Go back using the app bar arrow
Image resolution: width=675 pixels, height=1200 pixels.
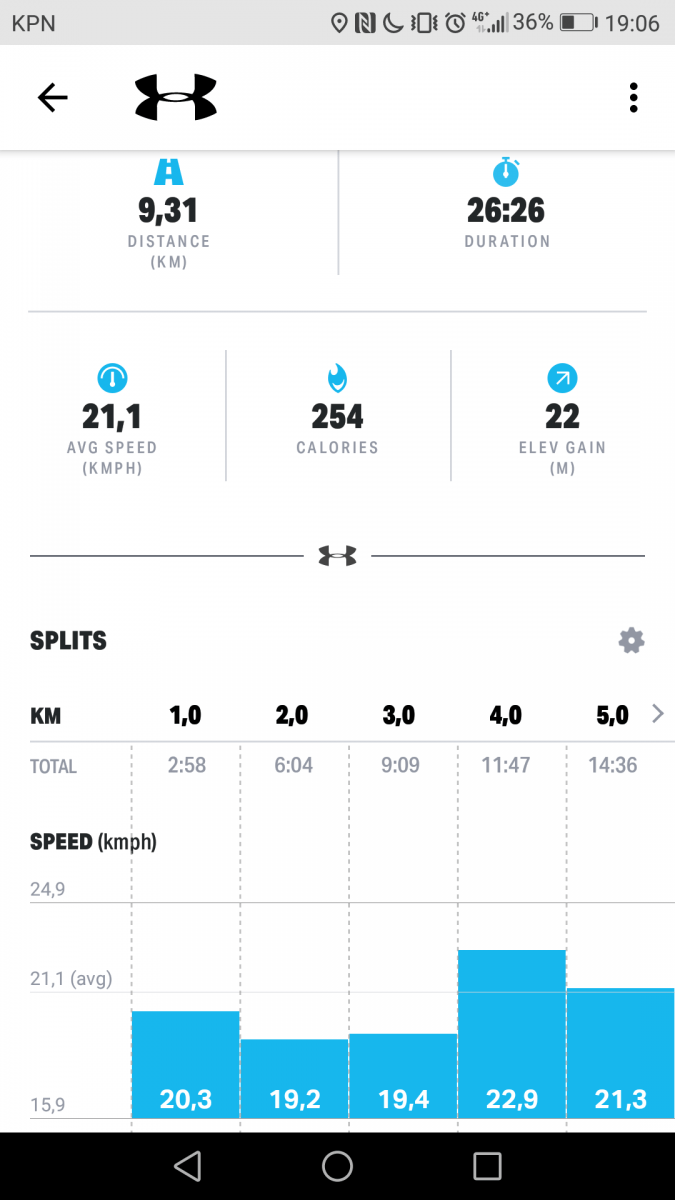(52, 97)
